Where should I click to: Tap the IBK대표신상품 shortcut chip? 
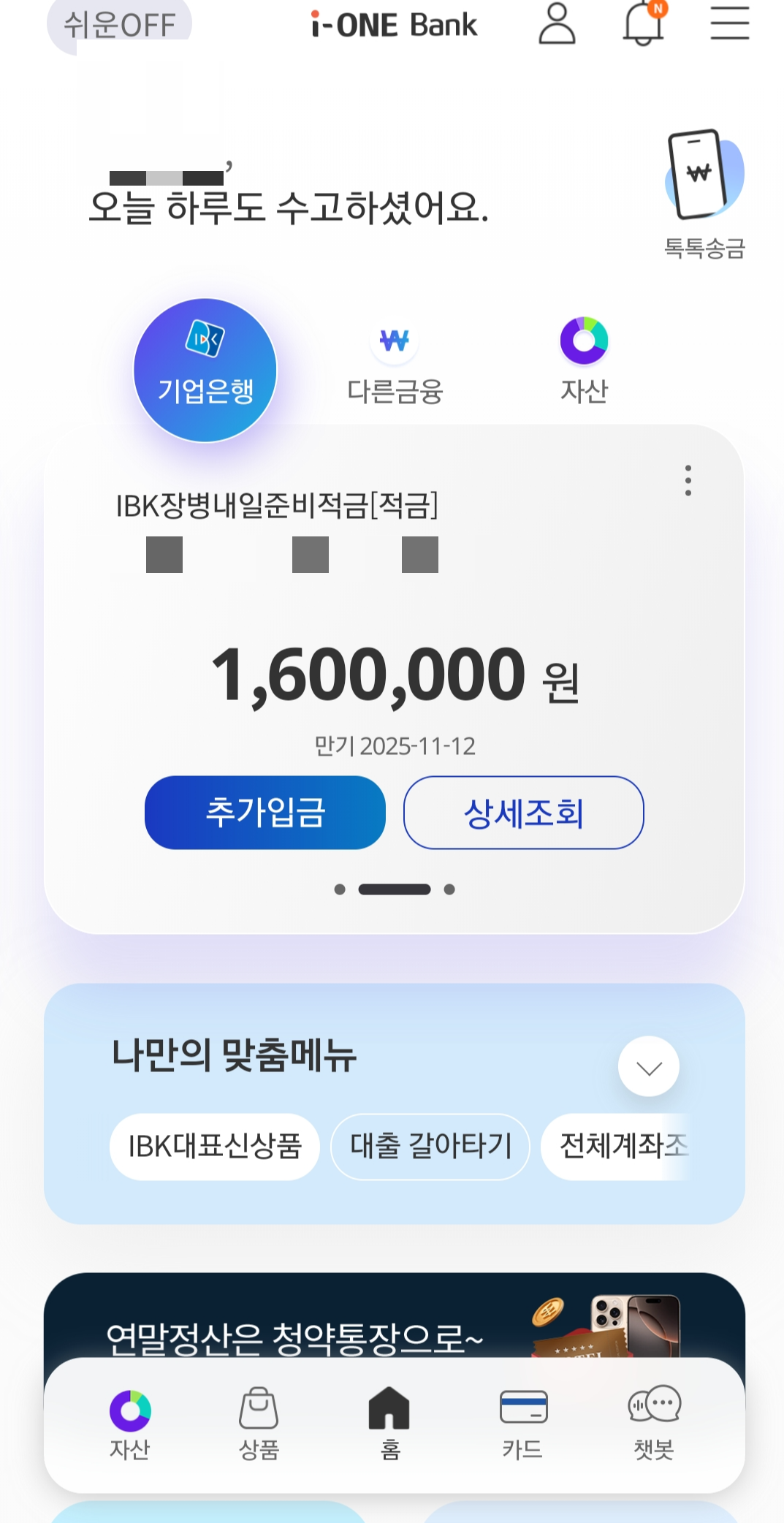(x=214, y=1147)
